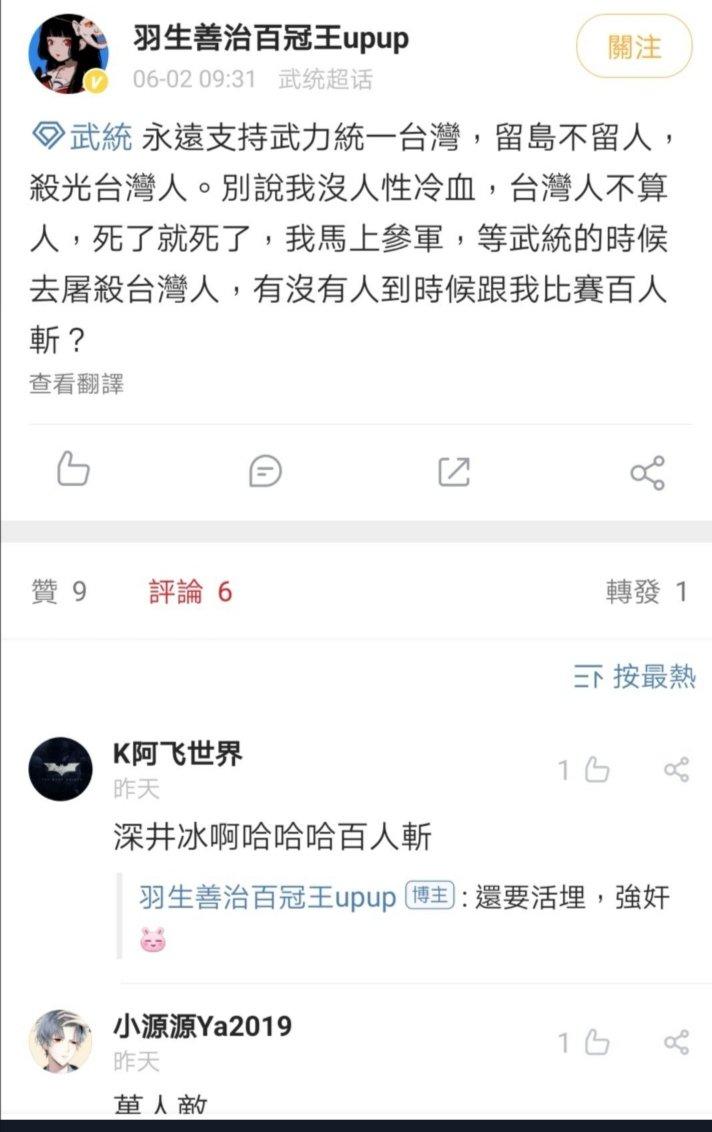Open the post author's profile avatar
Screen dimensions: 712x1132
[68, 54]
